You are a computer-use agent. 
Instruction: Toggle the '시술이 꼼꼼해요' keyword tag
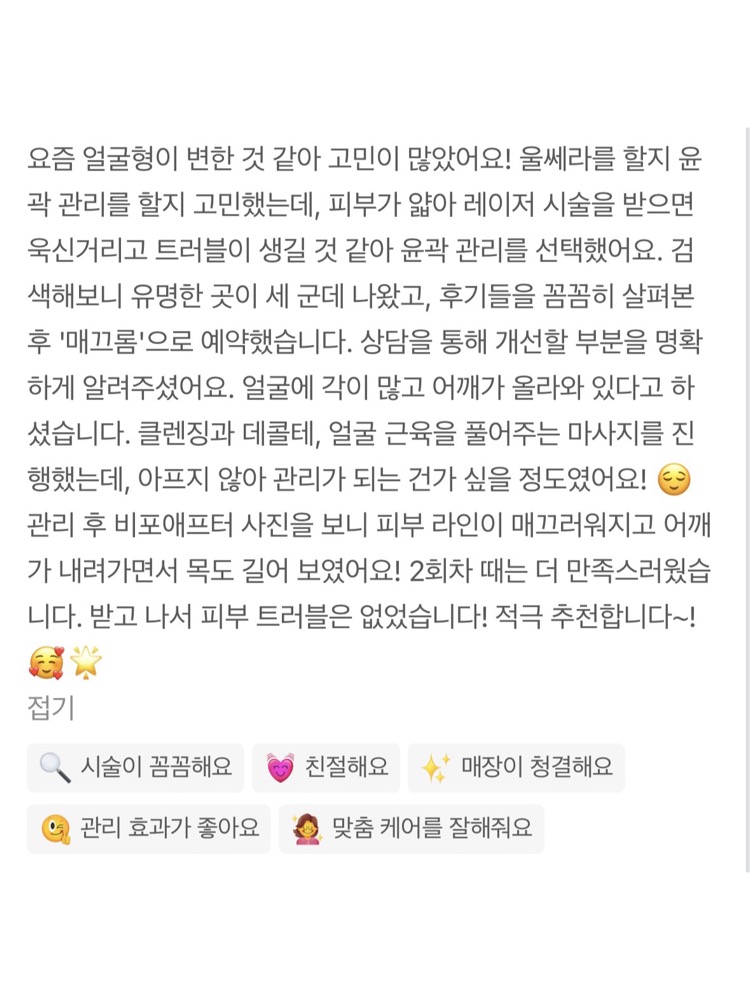[x=135, y=767]
